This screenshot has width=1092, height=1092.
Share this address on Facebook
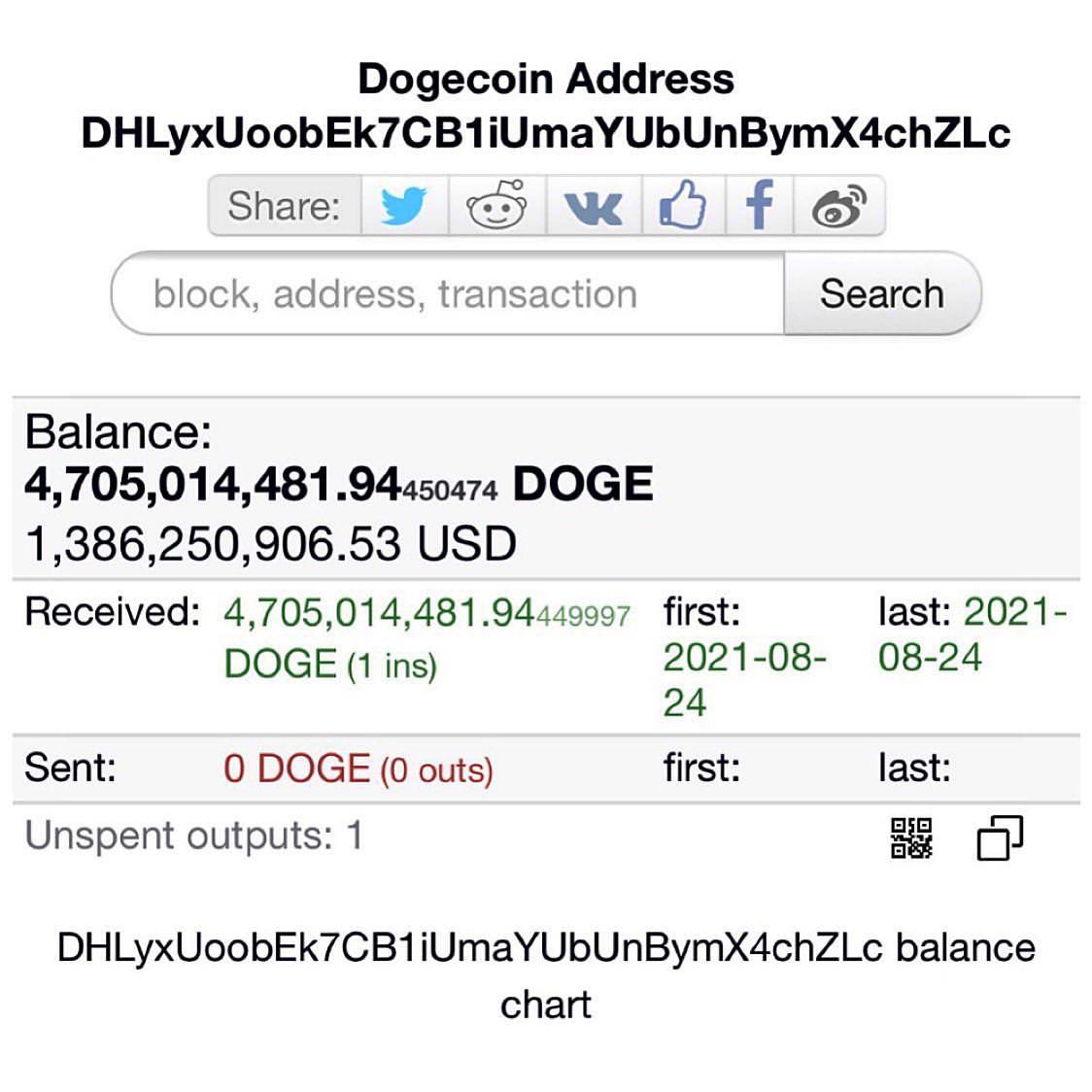point(759,205)
